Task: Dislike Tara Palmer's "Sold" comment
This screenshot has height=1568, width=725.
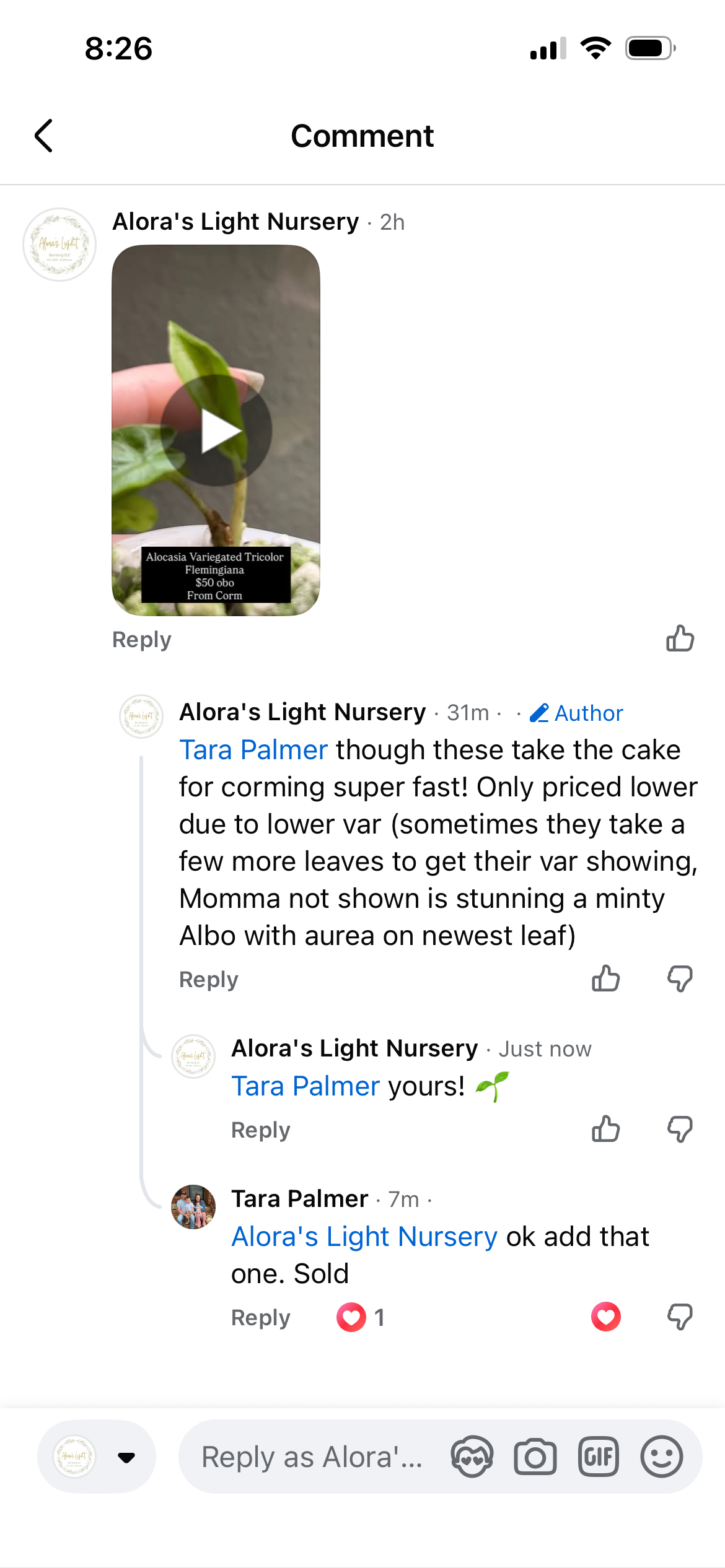Action: pos(680,1317)
